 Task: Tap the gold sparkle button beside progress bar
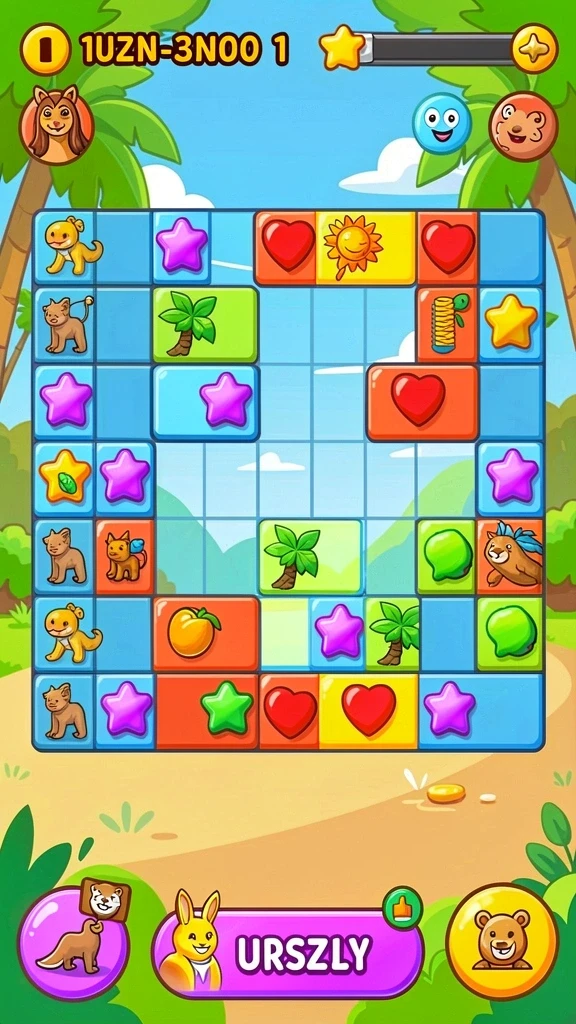(534, 49)
